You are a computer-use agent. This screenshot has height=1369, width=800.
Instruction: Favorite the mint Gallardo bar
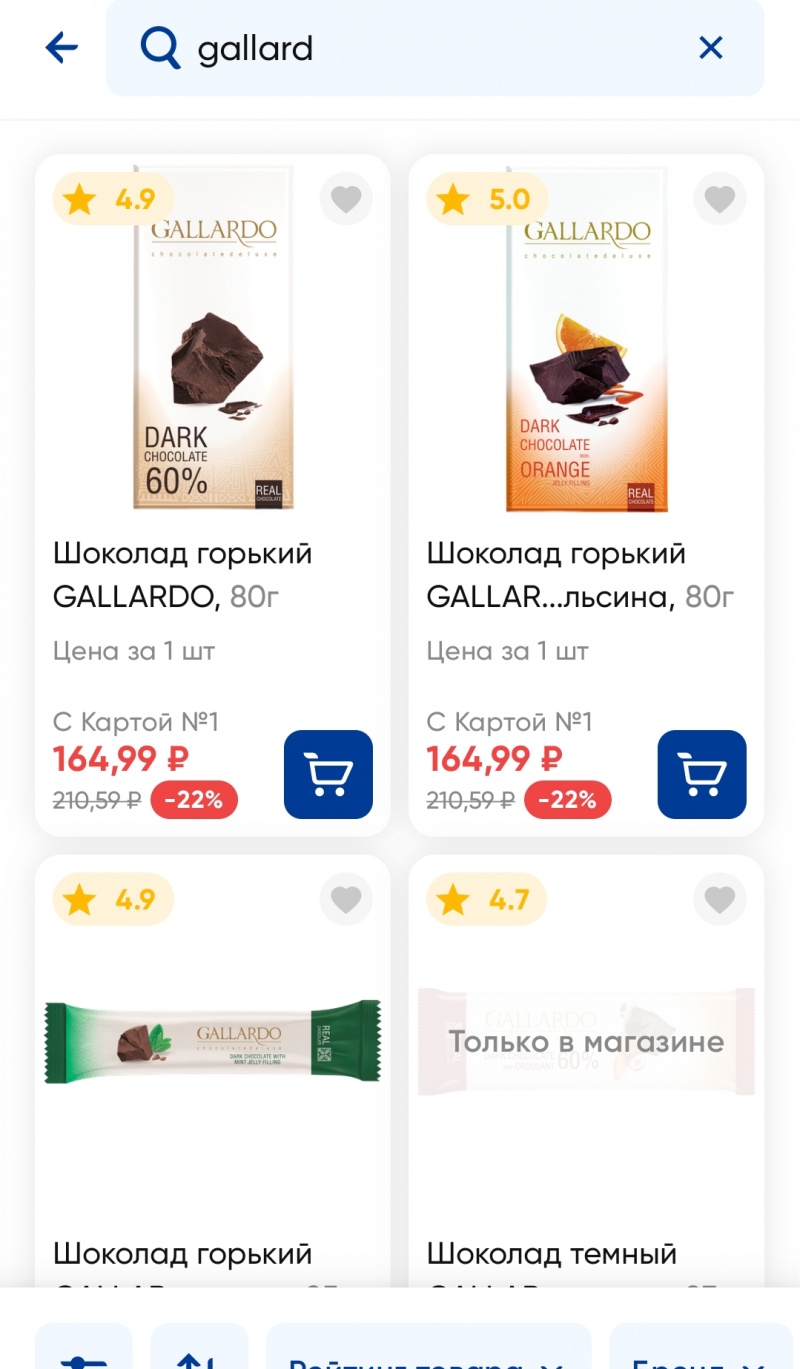pyautogui.click(x=346, y=900)
